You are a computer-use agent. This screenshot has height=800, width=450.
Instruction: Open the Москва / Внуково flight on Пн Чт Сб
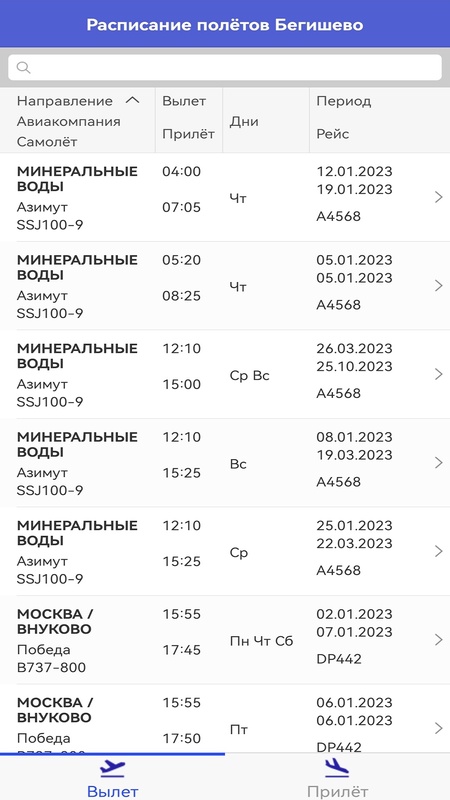pyautogui.click(x=225, y=640)
